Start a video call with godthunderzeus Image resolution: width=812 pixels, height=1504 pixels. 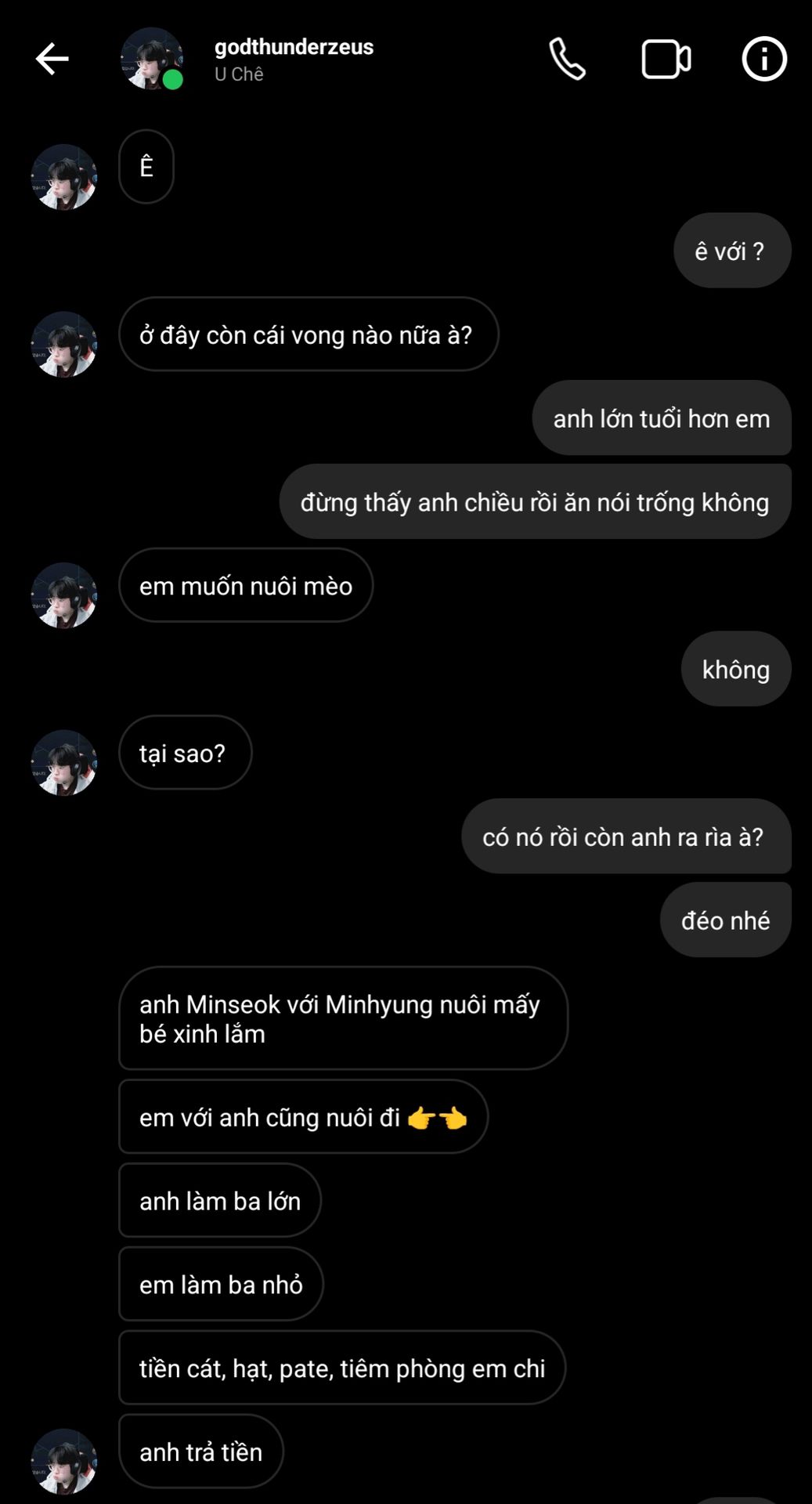(666, 60)
